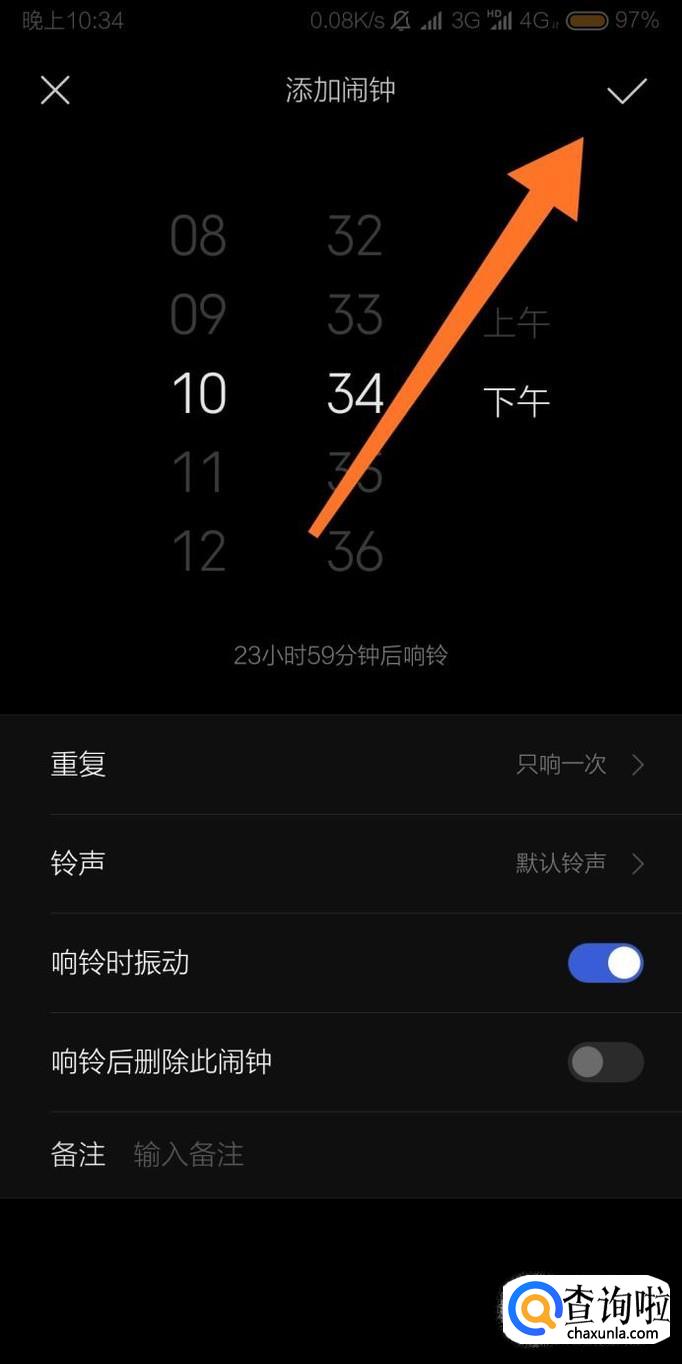Screen dimensions: 682x1364
Task: Enable 响铃后删除此闹钟
Action: (605, 1062)
